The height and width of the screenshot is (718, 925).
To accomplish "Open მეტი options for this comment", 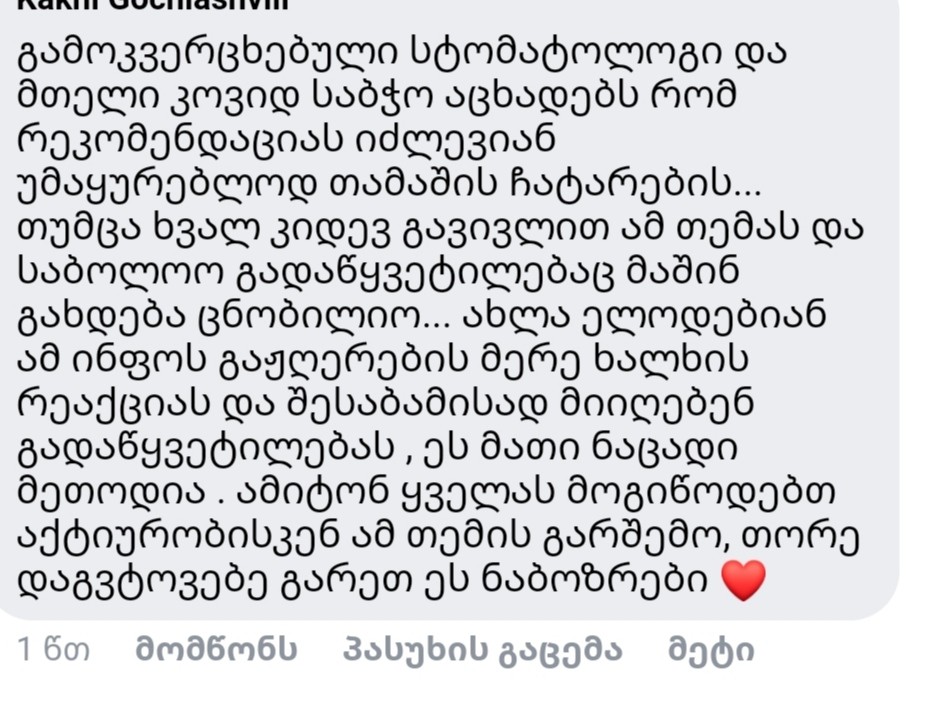I will 711,651.
